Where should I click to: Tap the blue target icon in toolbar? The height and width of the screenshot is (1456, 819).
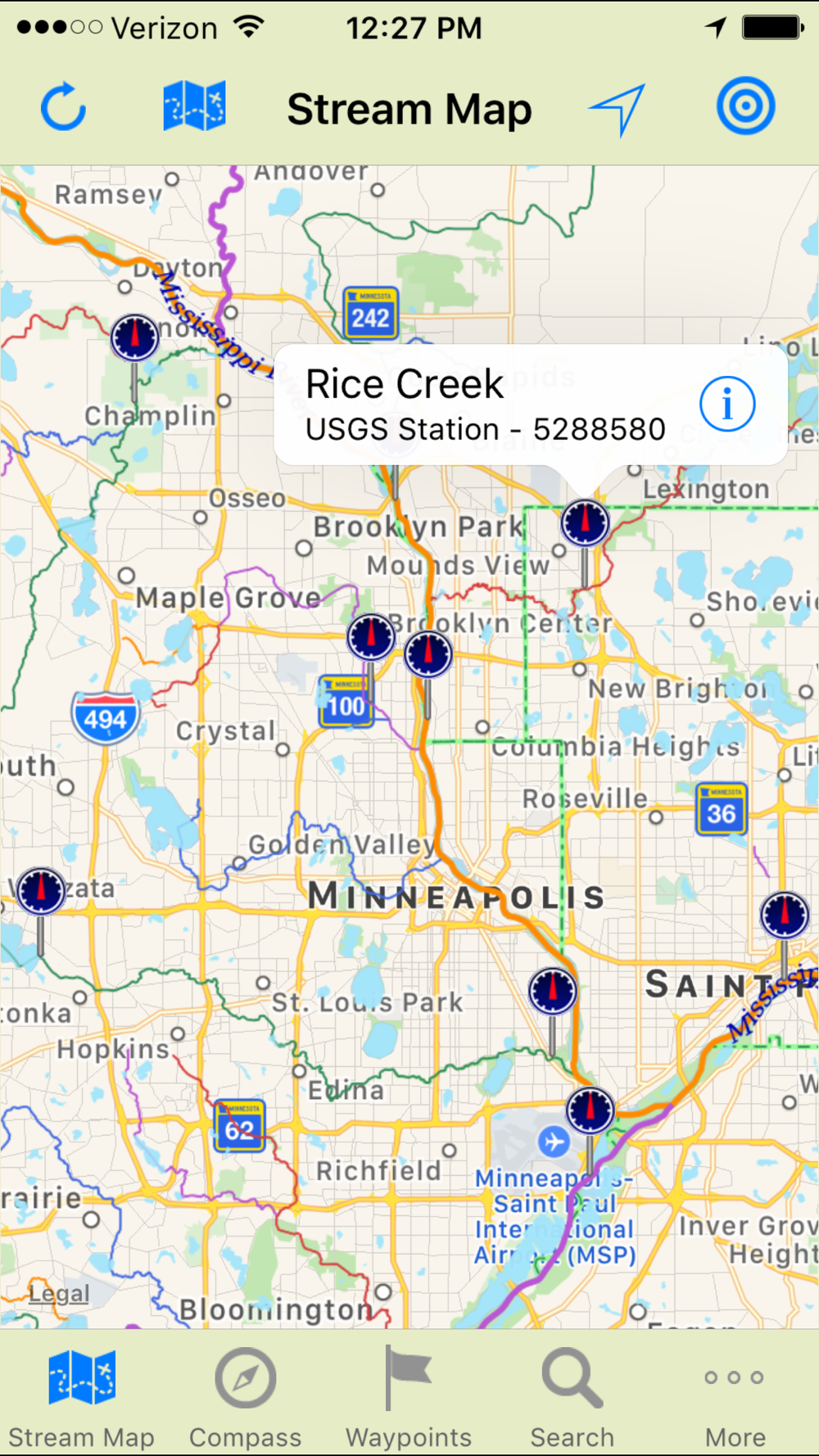click(745, 106)
